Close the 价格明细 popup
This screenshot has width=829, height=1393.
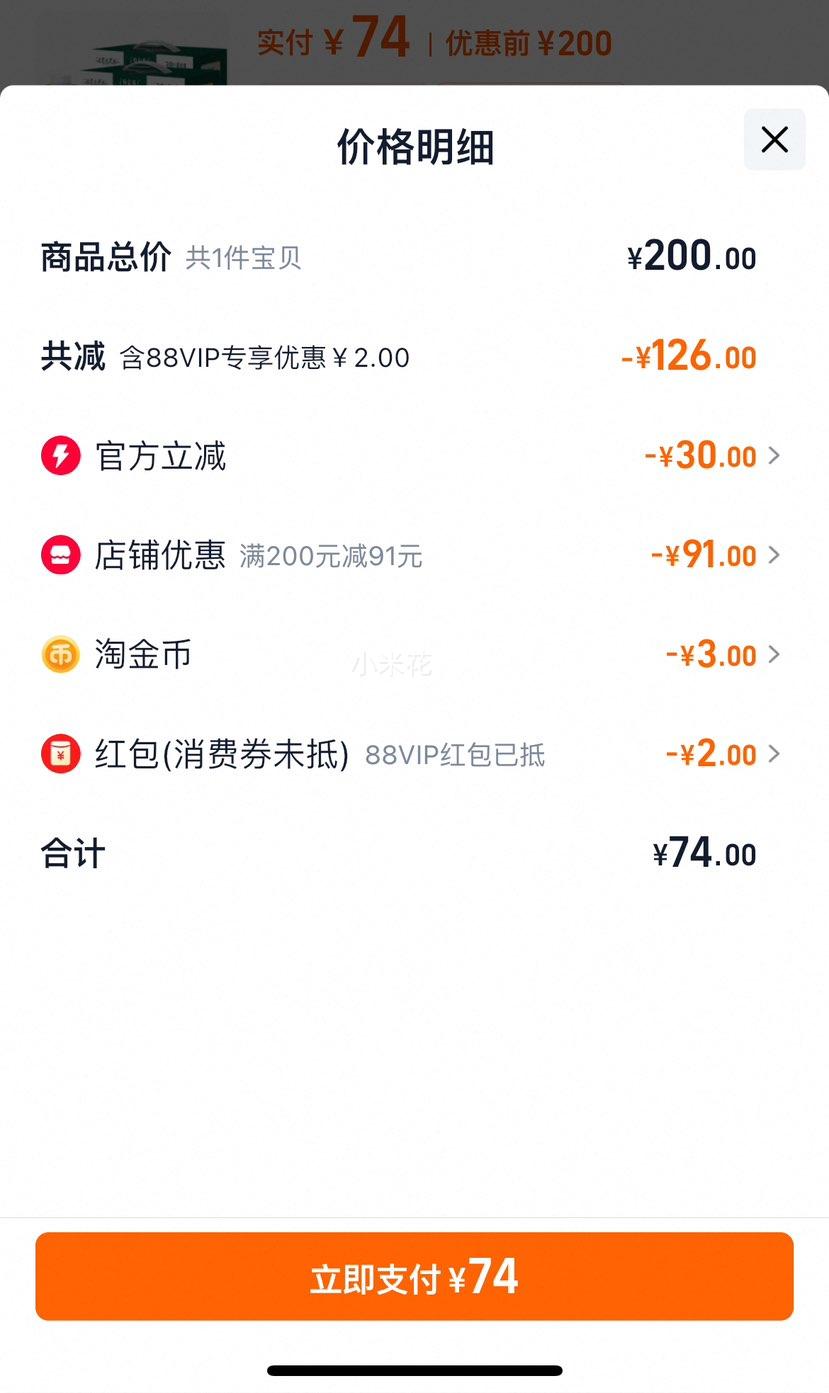774,140
